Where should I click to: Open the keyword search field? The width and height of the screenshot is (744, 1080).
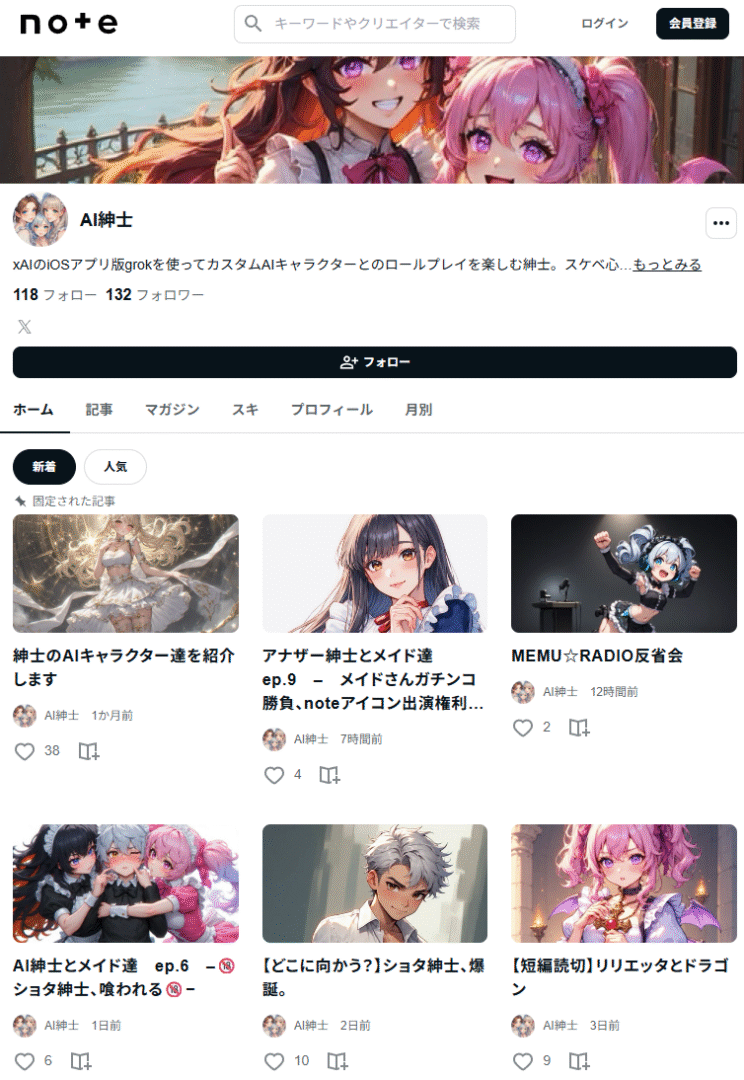pos(375,24)
